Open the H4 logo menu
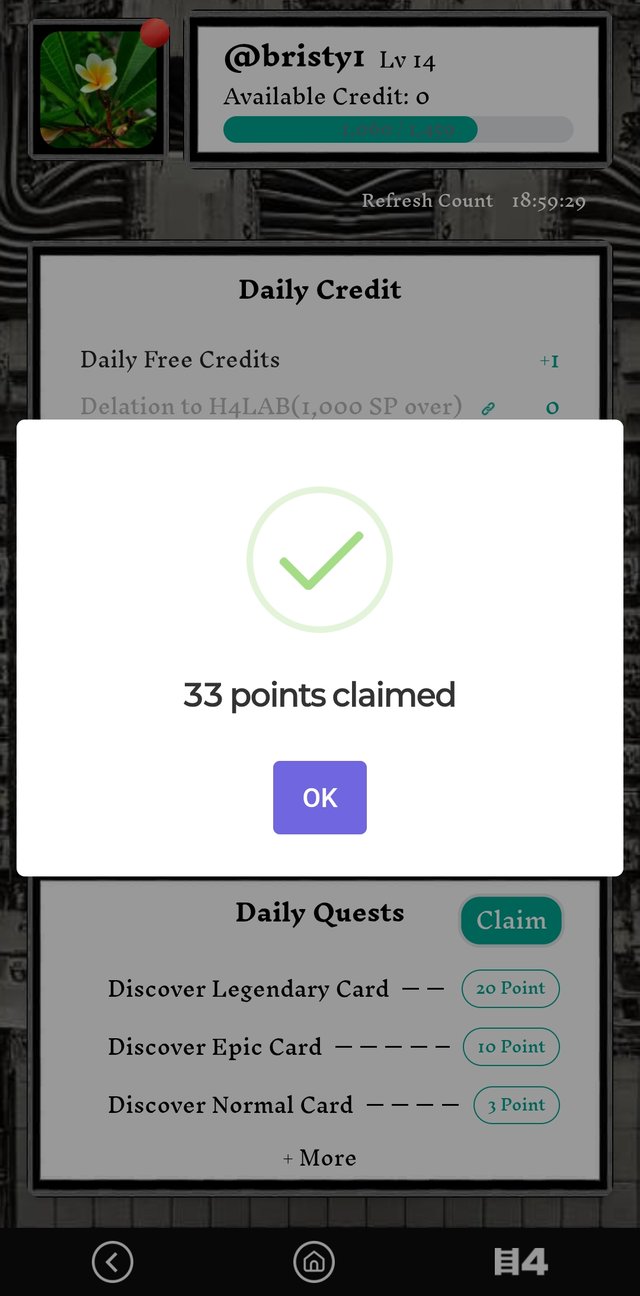Image resolution: width=640 pixels, height=1296 pixels. coord(521,1263)
